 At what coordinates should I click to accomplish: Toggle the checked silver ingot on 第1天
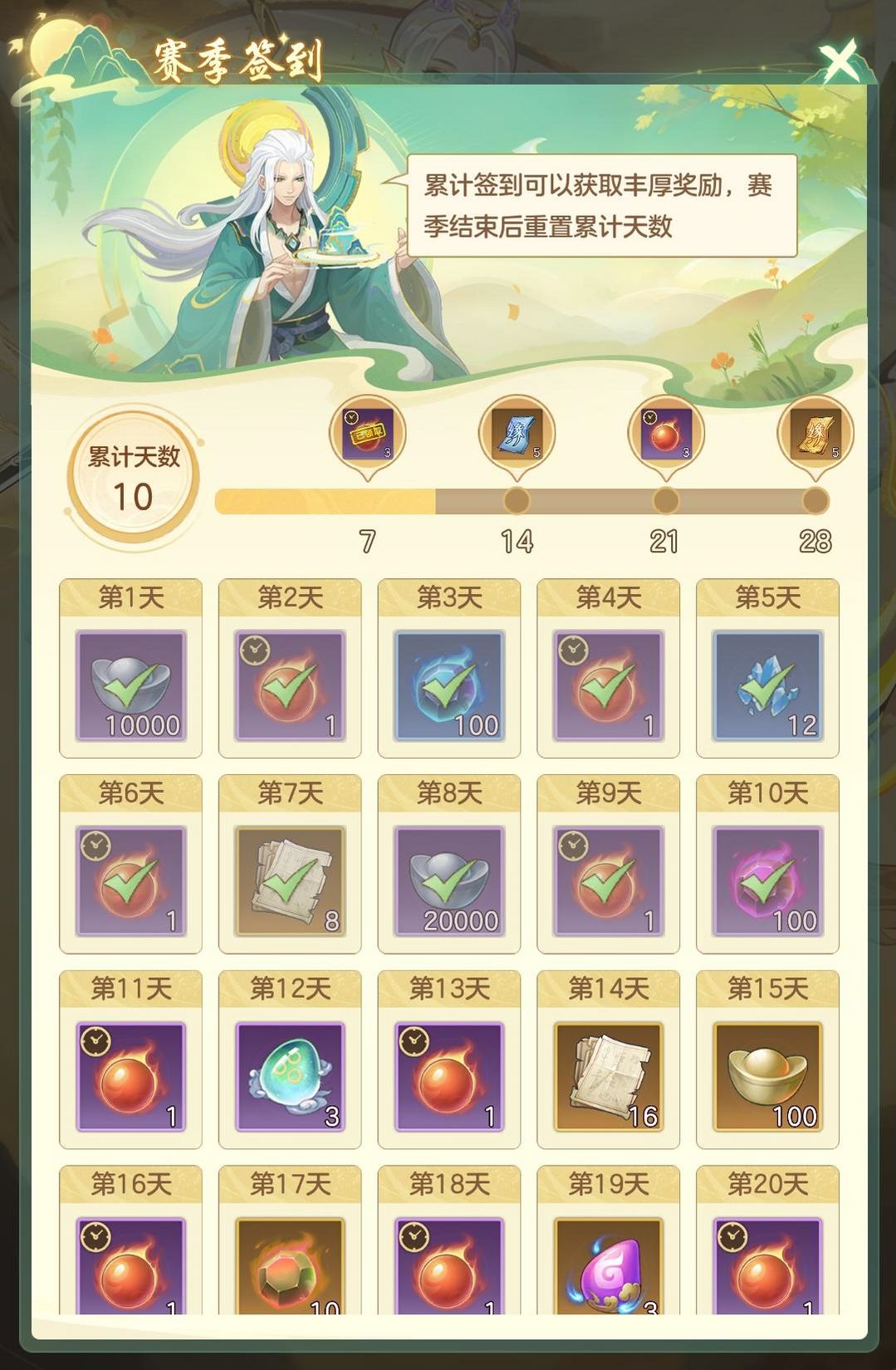pyautogui.click(x=130, y=685)
